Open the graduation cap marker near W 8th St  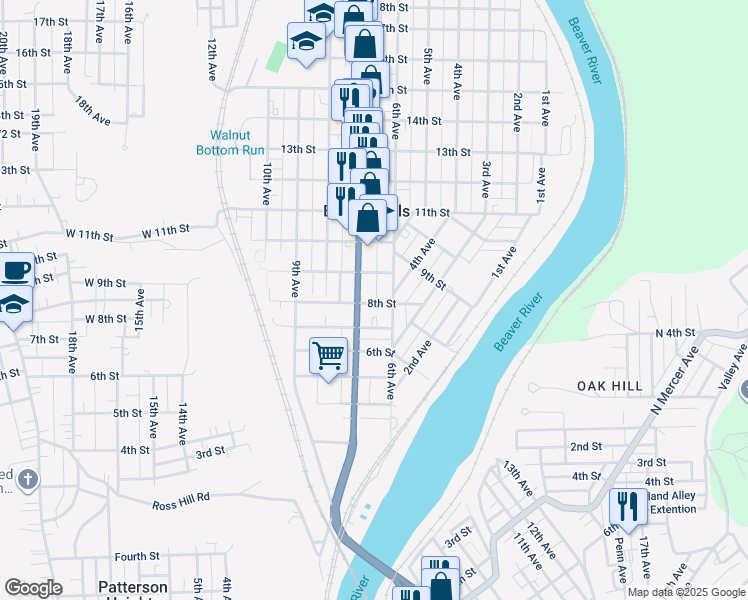12,303
